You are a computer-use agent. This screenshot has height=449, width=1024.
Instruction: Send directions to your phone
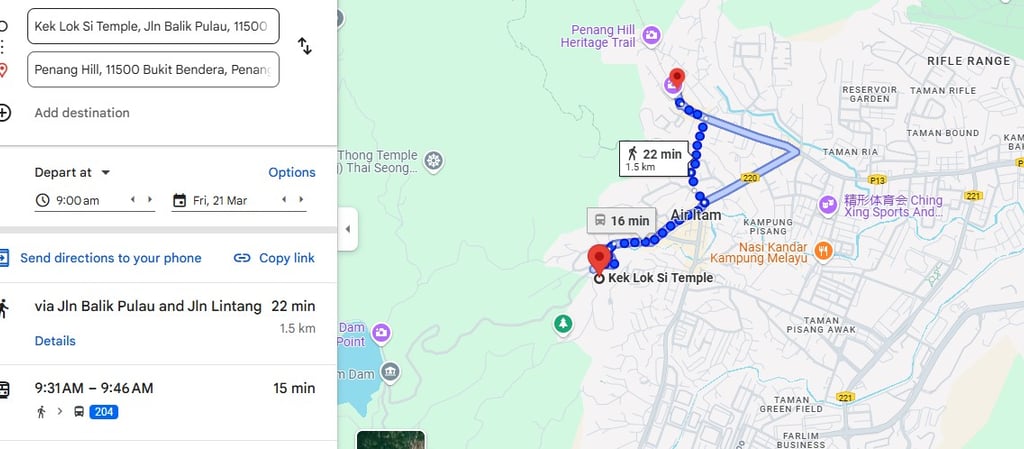point(110,258)
